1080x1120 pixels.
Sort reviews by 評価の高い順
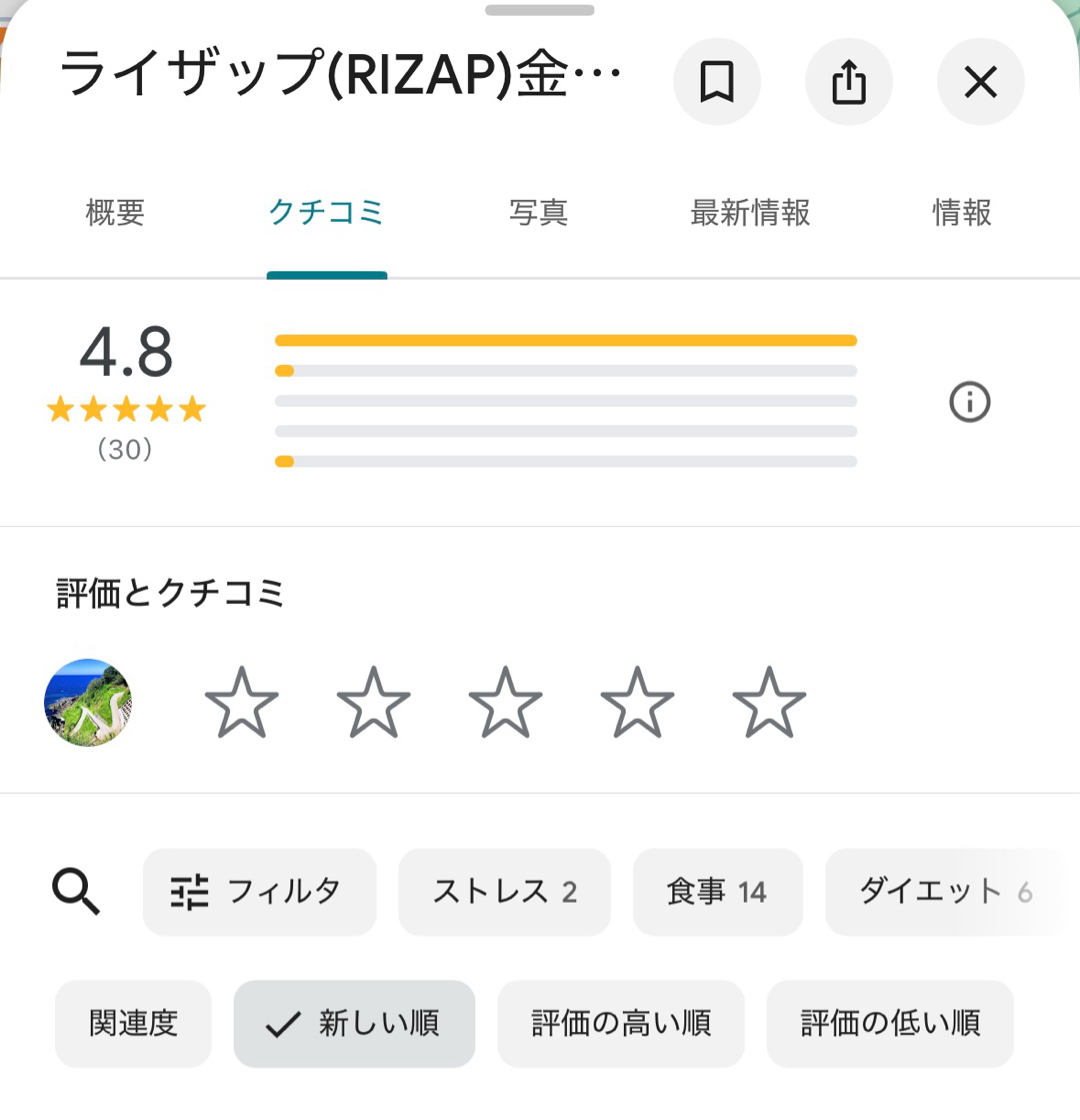[620, 1023]
